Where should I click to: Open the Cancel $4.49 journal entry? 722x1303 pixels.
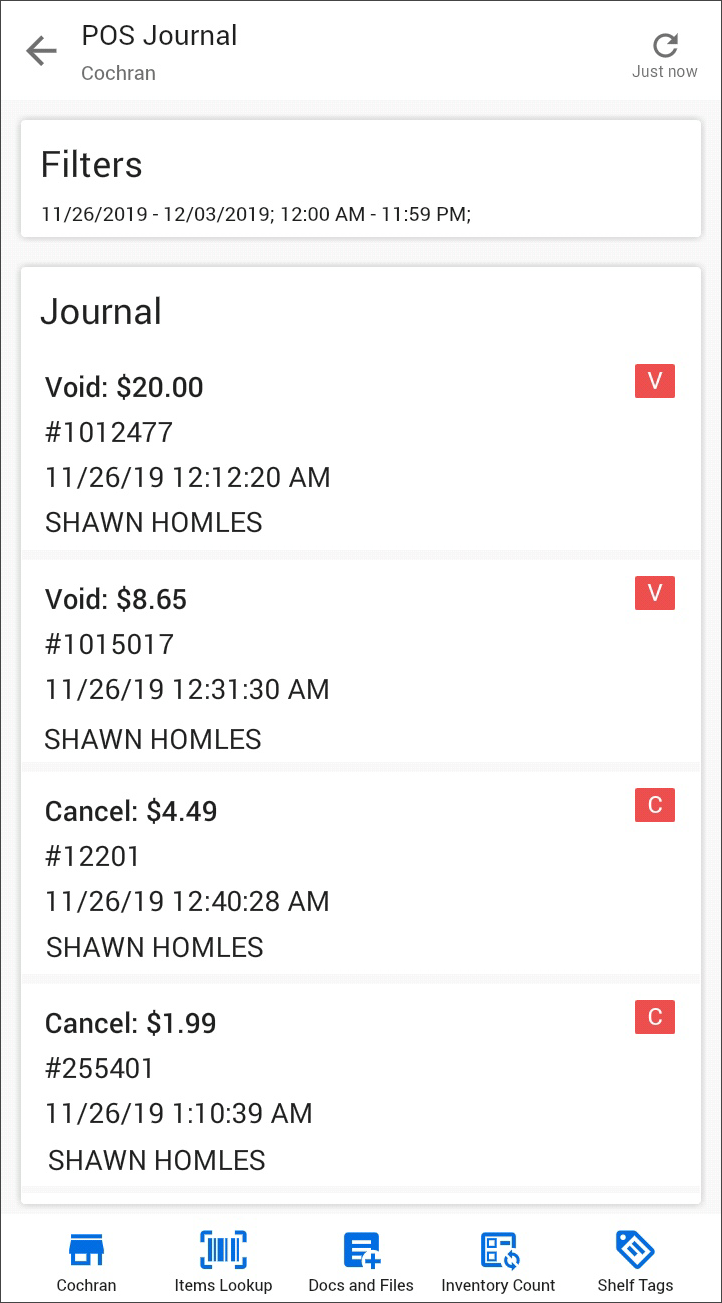tap(360, 877)
